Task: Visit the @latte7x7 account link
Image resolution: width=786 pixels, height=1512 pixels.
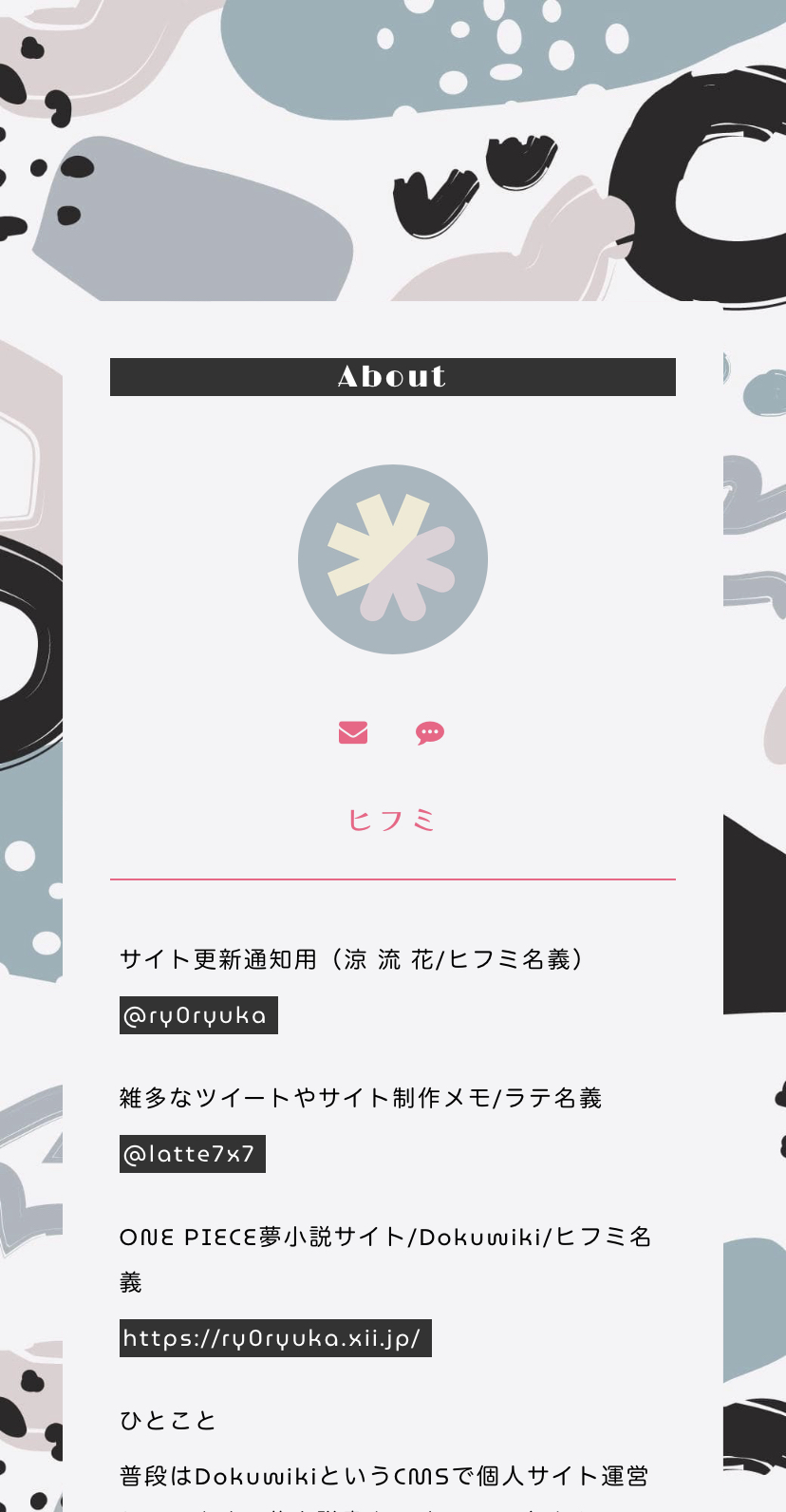Action: point(192,1154)
